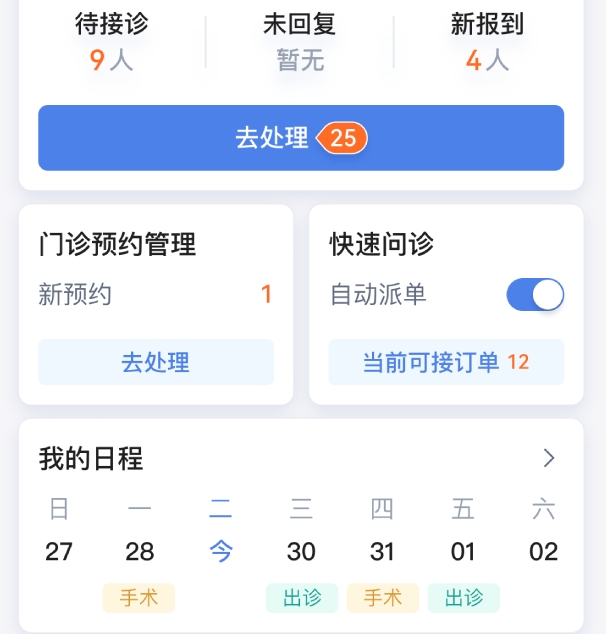Select date 31 with 手术 tag
This screenshot has height=634, width=606.
click(x=382, y=551)
